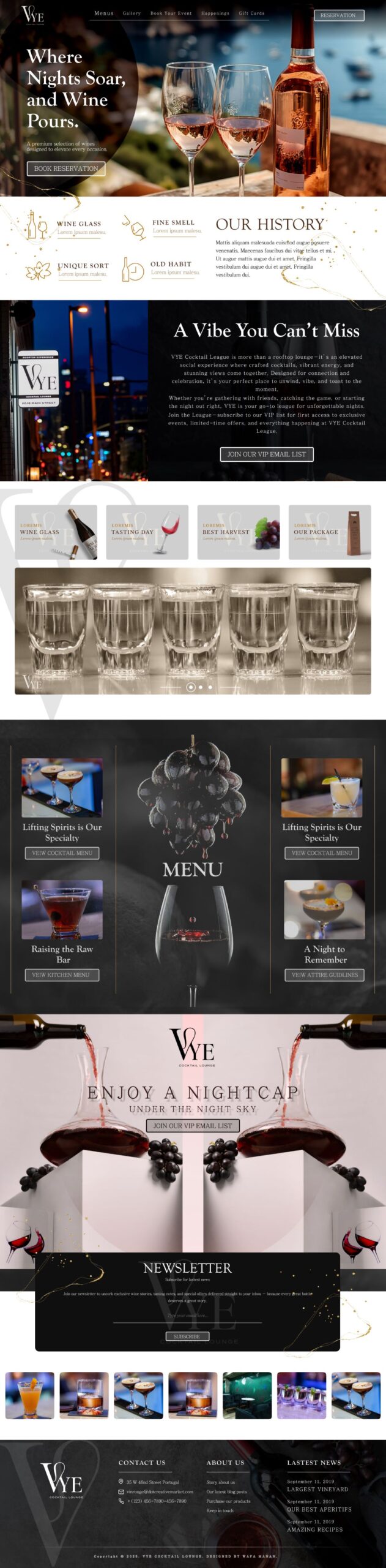View the attire guidelines

[324, 974]
